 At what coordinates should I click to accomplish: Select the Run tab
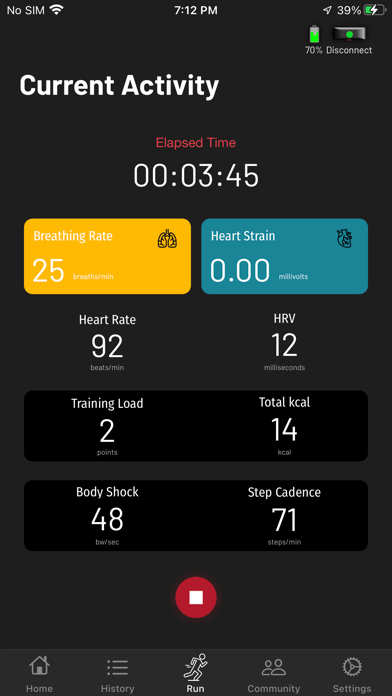196,674
